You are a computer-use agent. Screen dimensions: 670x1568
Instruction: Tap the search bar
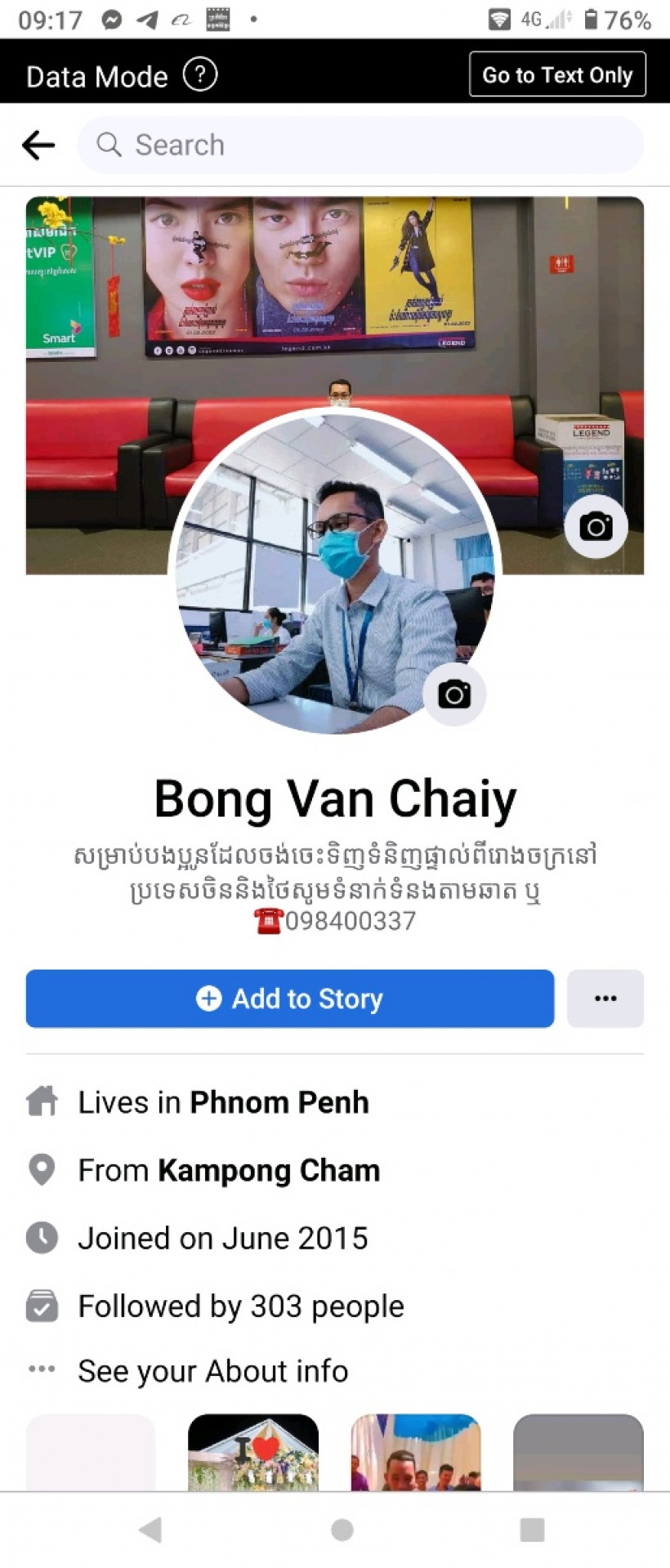360,145
